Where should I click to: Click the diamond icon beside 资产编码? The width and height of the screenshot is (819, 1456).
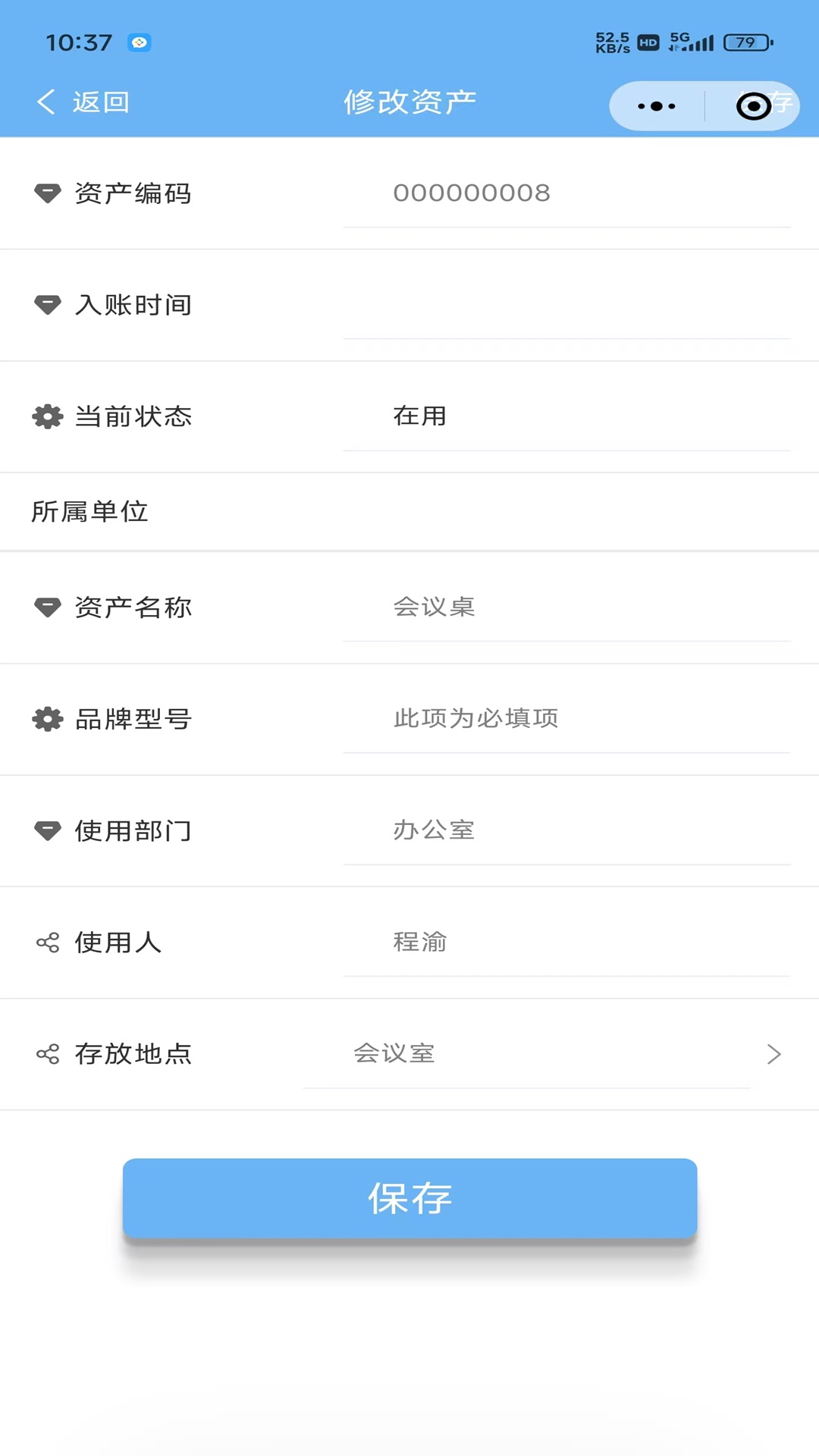47,193
